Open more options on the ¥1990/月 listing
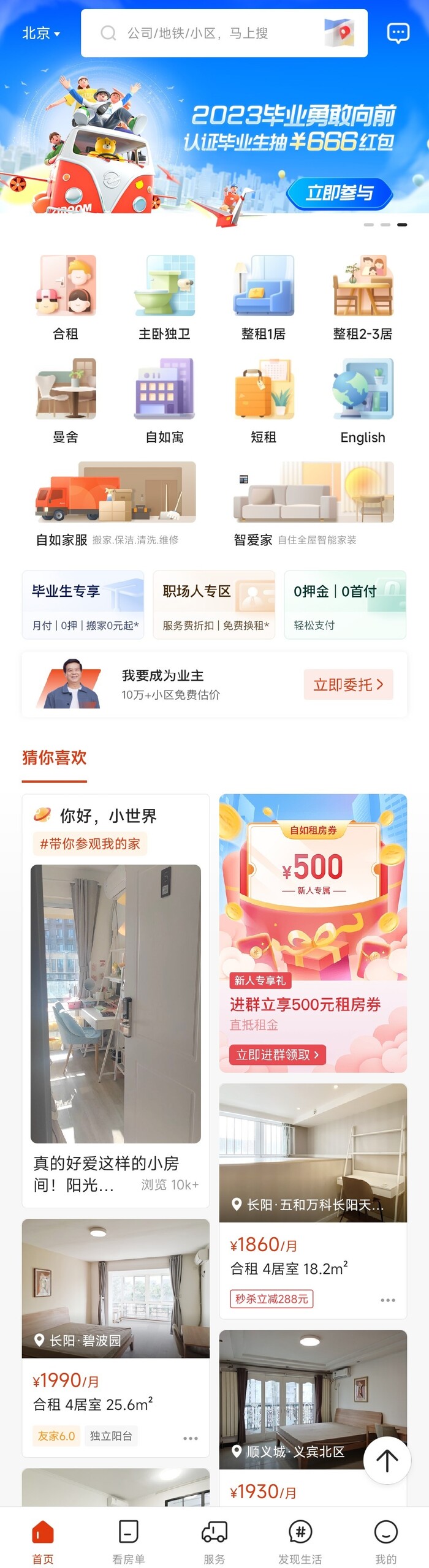The image size is (429, 1568). (x=191, y=1437)
